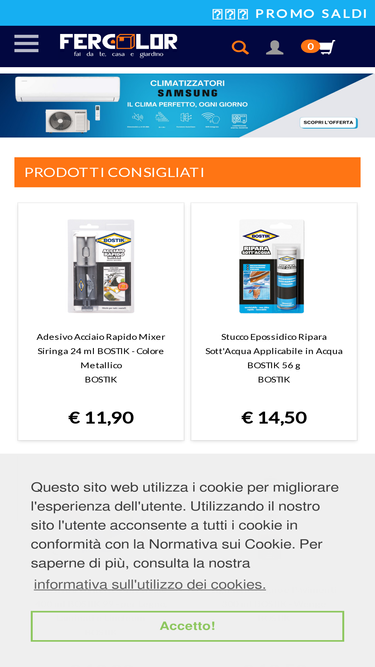Open Adesivo Acciaio Rapido Mixer product card
375x667 pixels.
[101, 322]
